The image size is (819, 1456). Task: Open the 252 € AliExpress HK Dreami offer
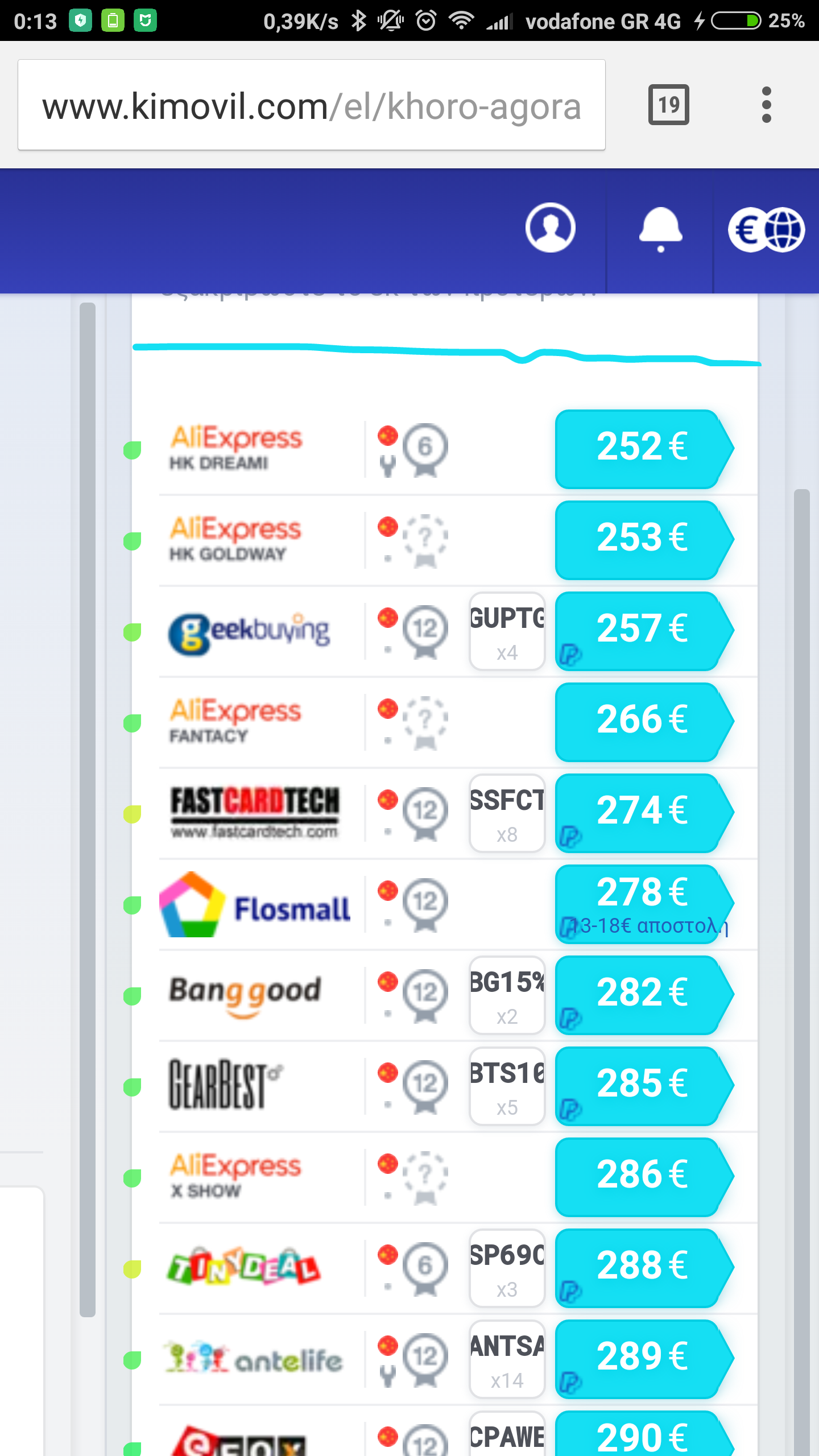coord(645,449)
